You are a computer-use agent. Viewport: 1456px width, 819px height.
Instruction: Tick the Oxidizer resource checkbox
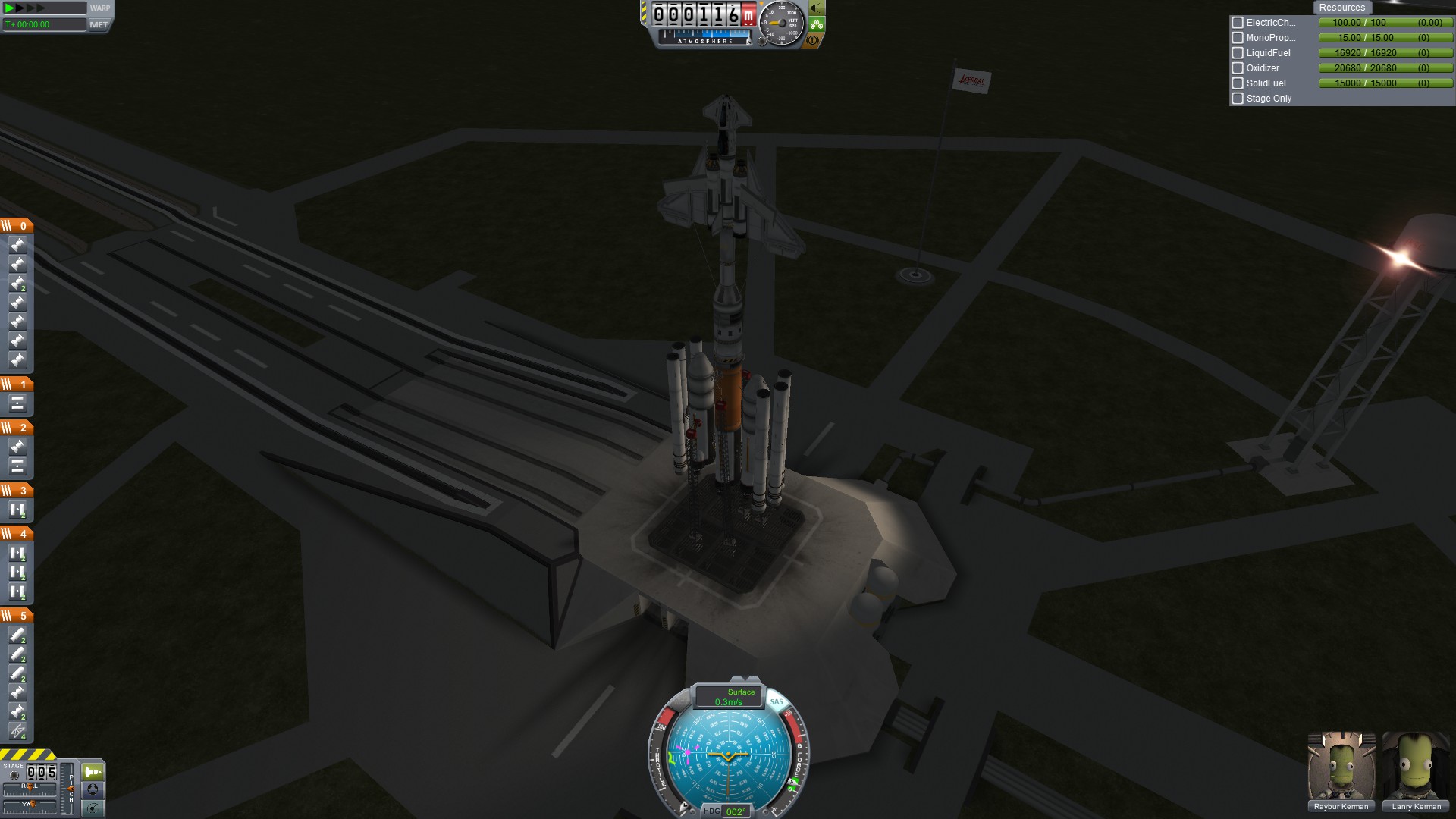pyautogui.click(x=1238, y=68)
